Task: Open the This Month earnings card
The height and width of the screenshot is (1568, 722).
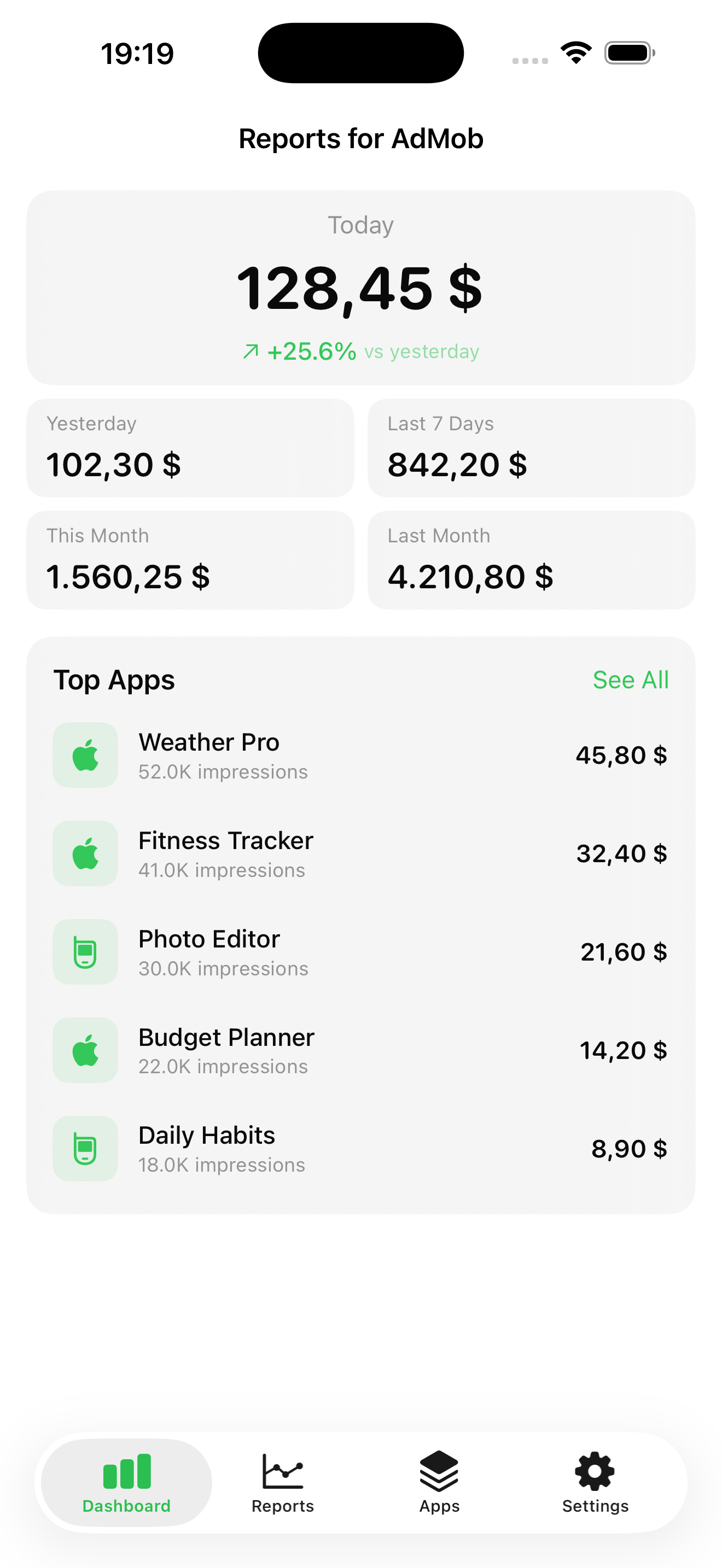Action: tap(189, 560)
